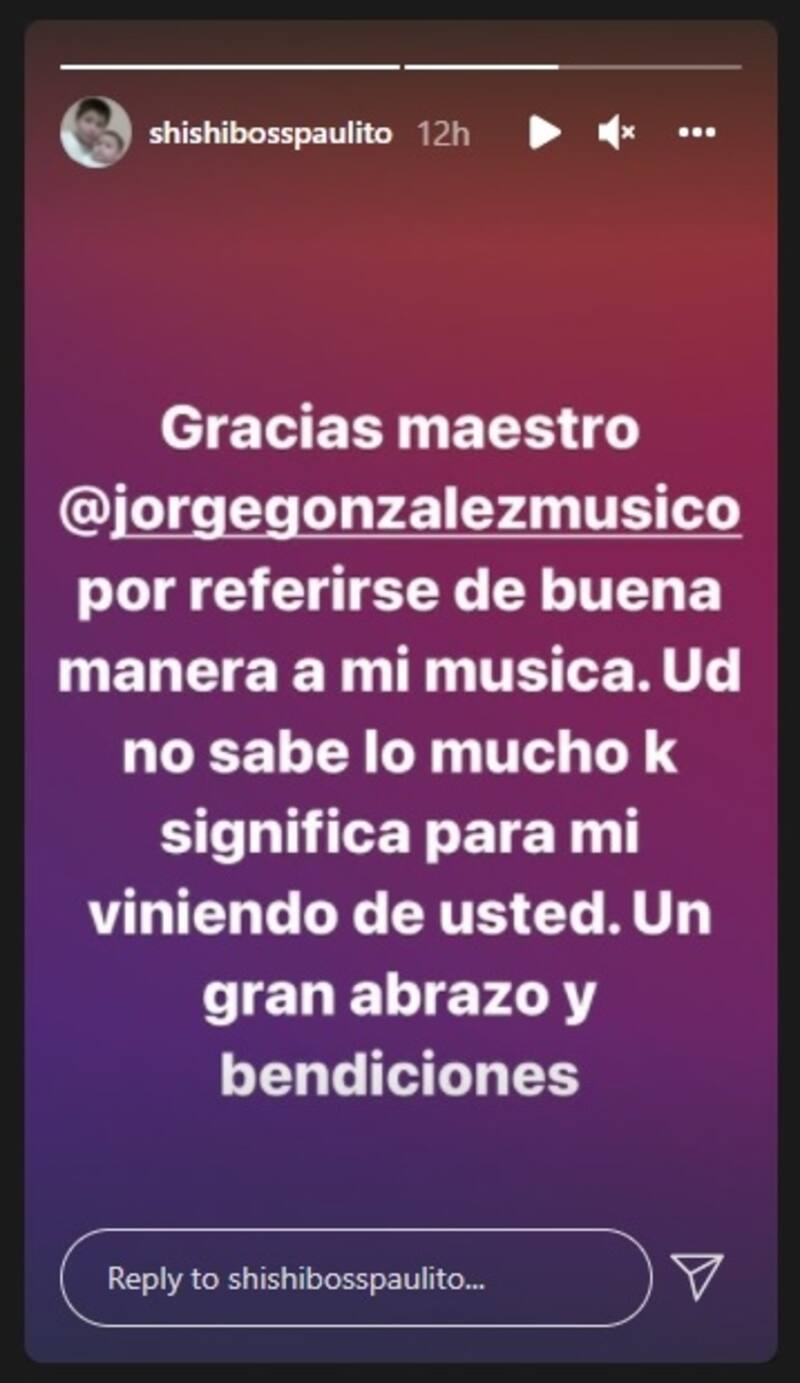Viewport: 800px width, 1383px height.
Task: Share this story via the paper plane
Action: point(696,1276)
